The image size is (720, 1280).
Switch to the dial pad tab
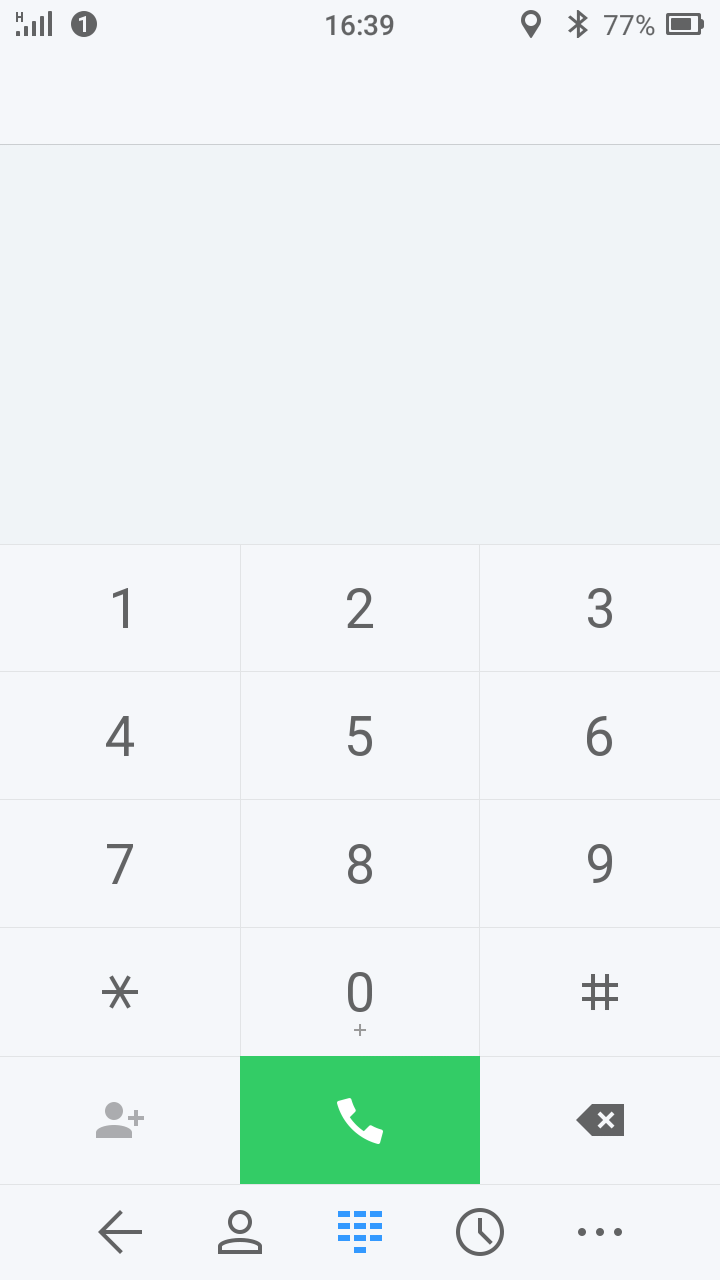click(360, 1232)
